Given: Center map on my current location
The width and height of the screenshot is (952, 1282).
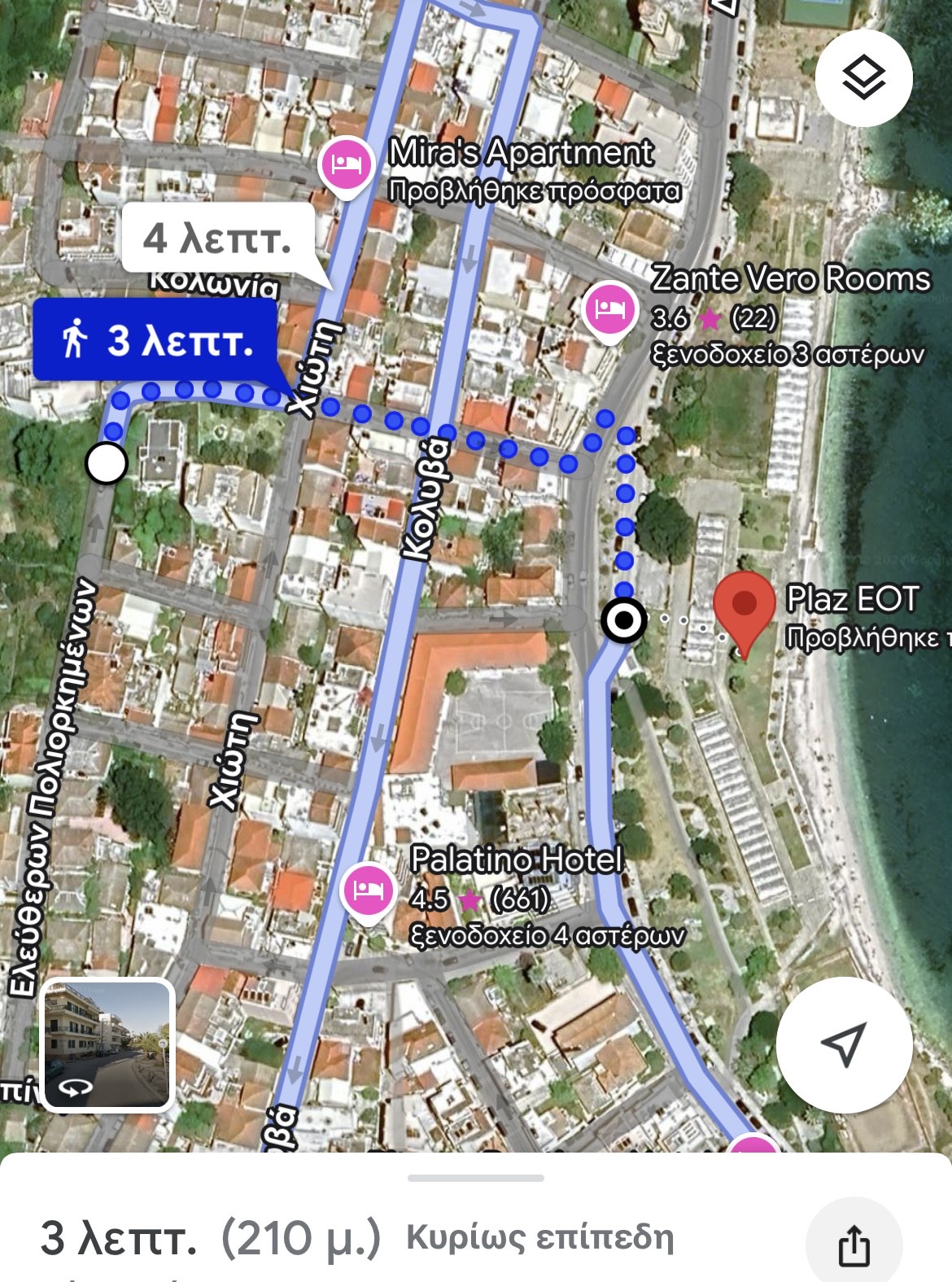Looking at the screenshot, I should pos(844,1044).
